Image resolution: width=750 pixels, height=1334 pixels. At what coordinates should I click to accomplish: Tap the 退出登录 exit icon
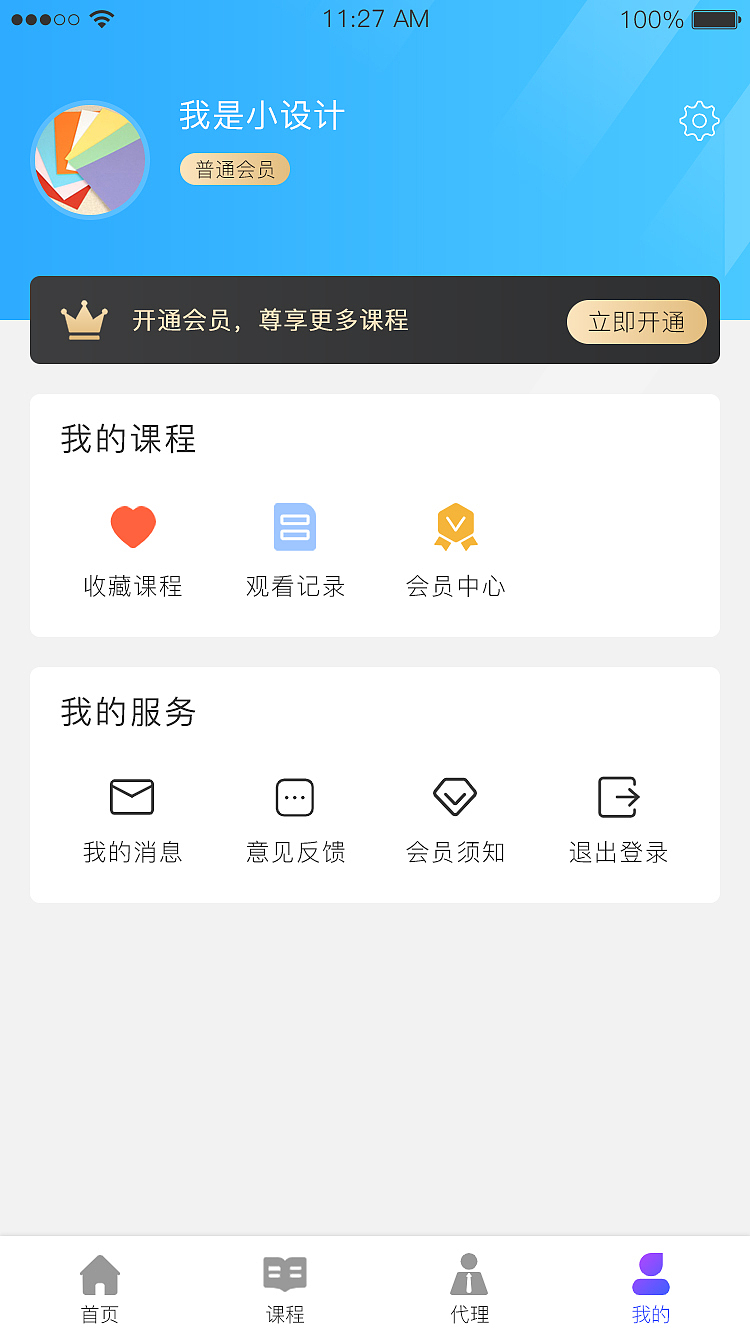[617, 797]
